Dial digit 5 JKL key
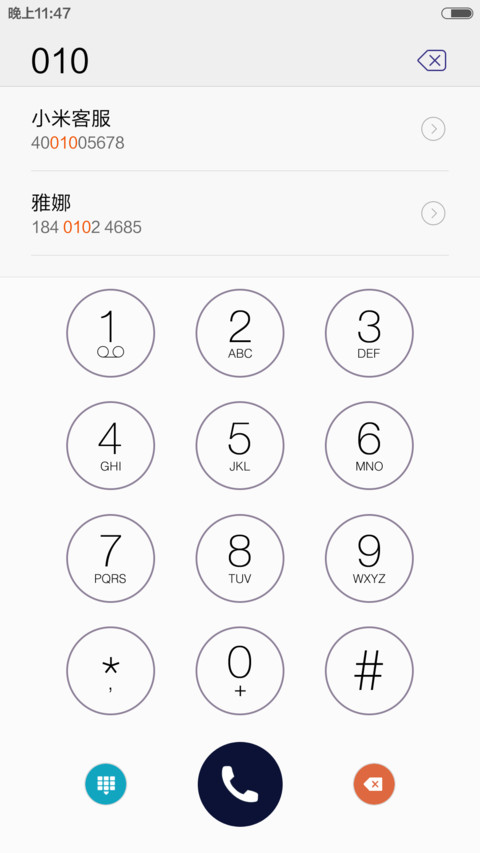This screenshot has height=853, width=480. point(240,446)
